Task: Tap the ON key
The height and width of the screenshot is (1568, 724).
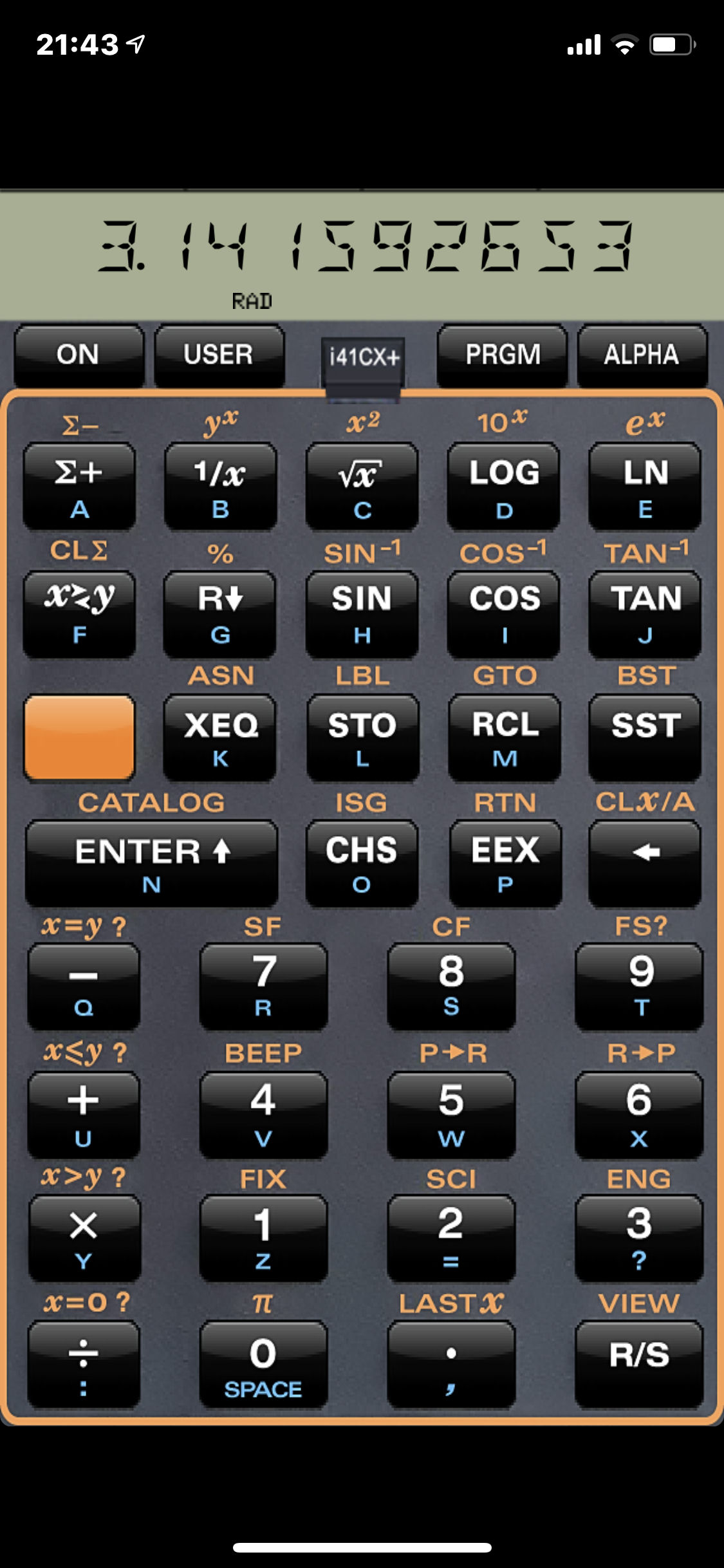Action: pos(79,355)
